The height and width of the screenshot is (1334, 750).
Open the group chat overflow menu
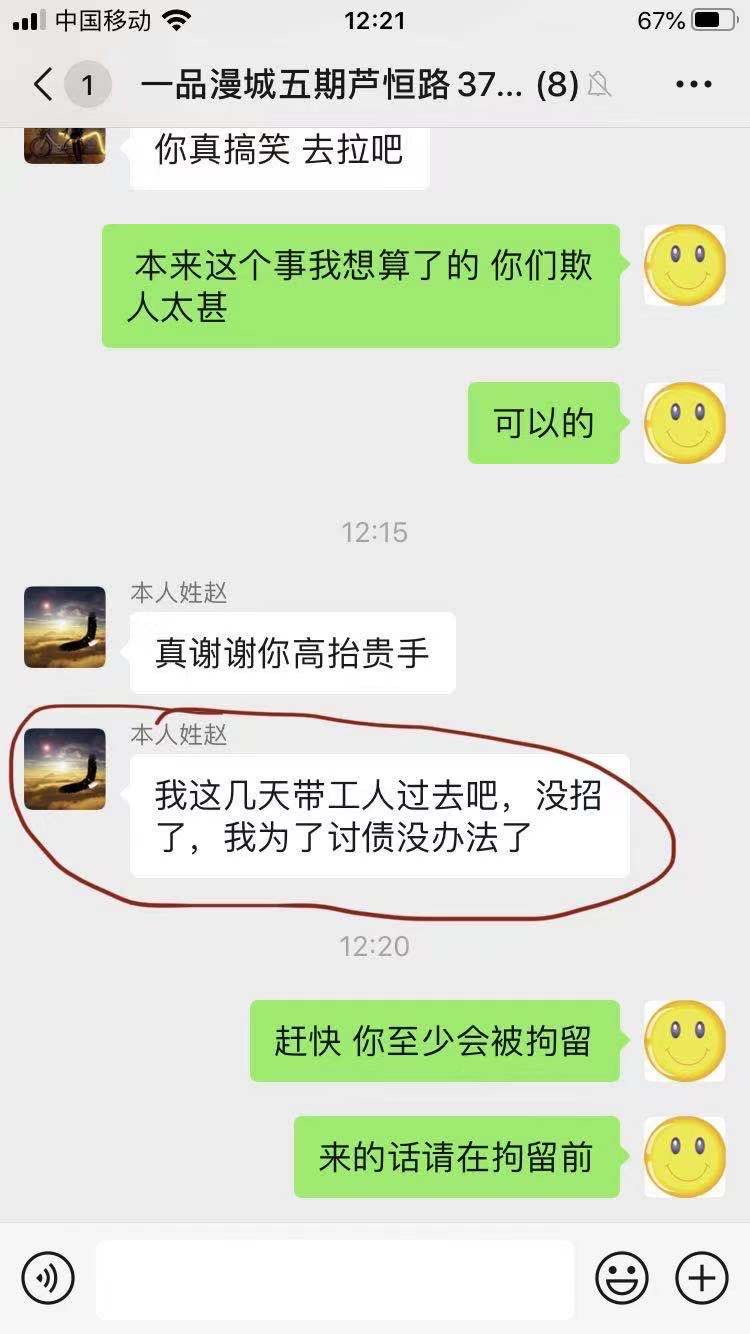pos(693,85)
